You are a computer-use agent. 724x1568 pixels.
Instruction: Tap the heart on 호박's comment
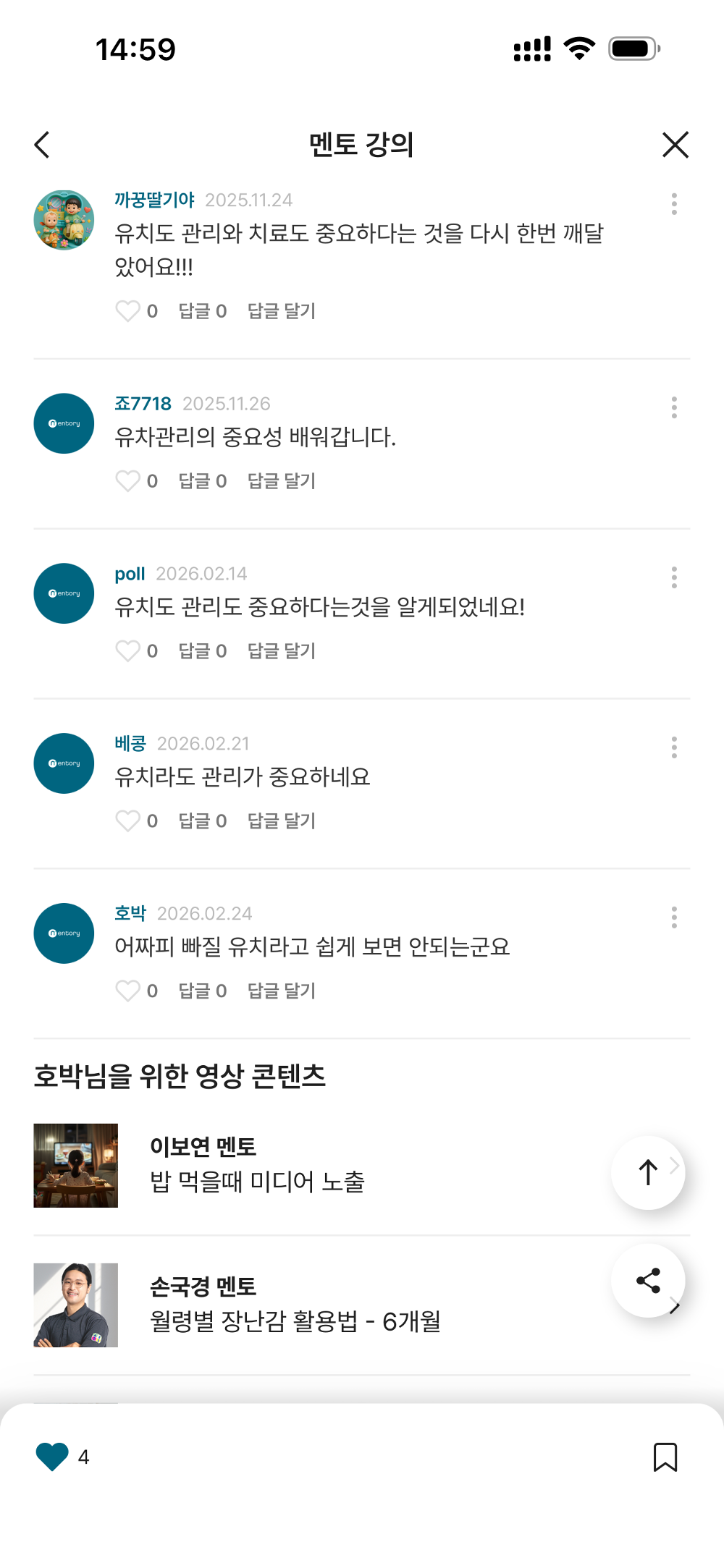coord(129,991)
